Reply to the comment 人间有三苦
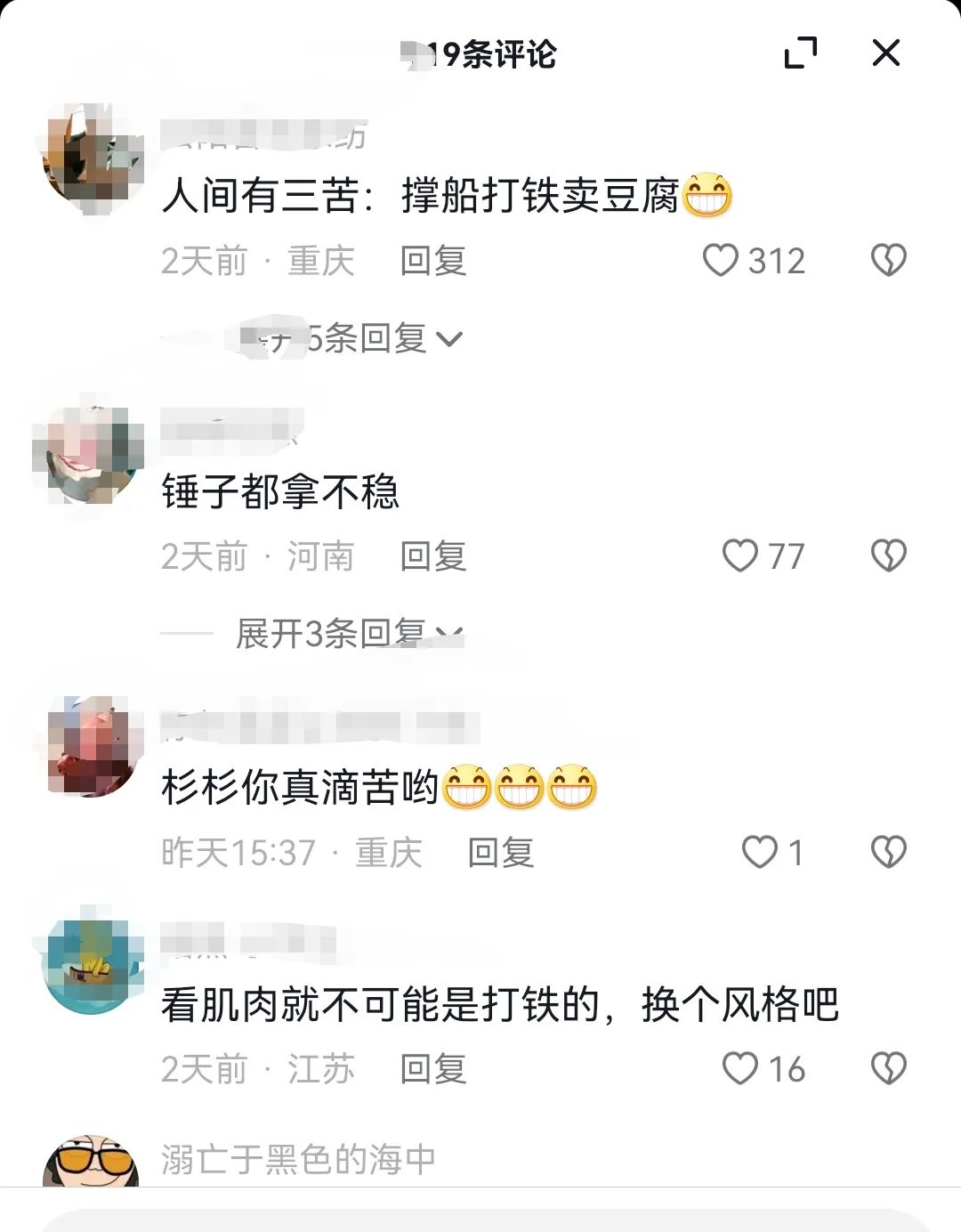 point(433,261)
